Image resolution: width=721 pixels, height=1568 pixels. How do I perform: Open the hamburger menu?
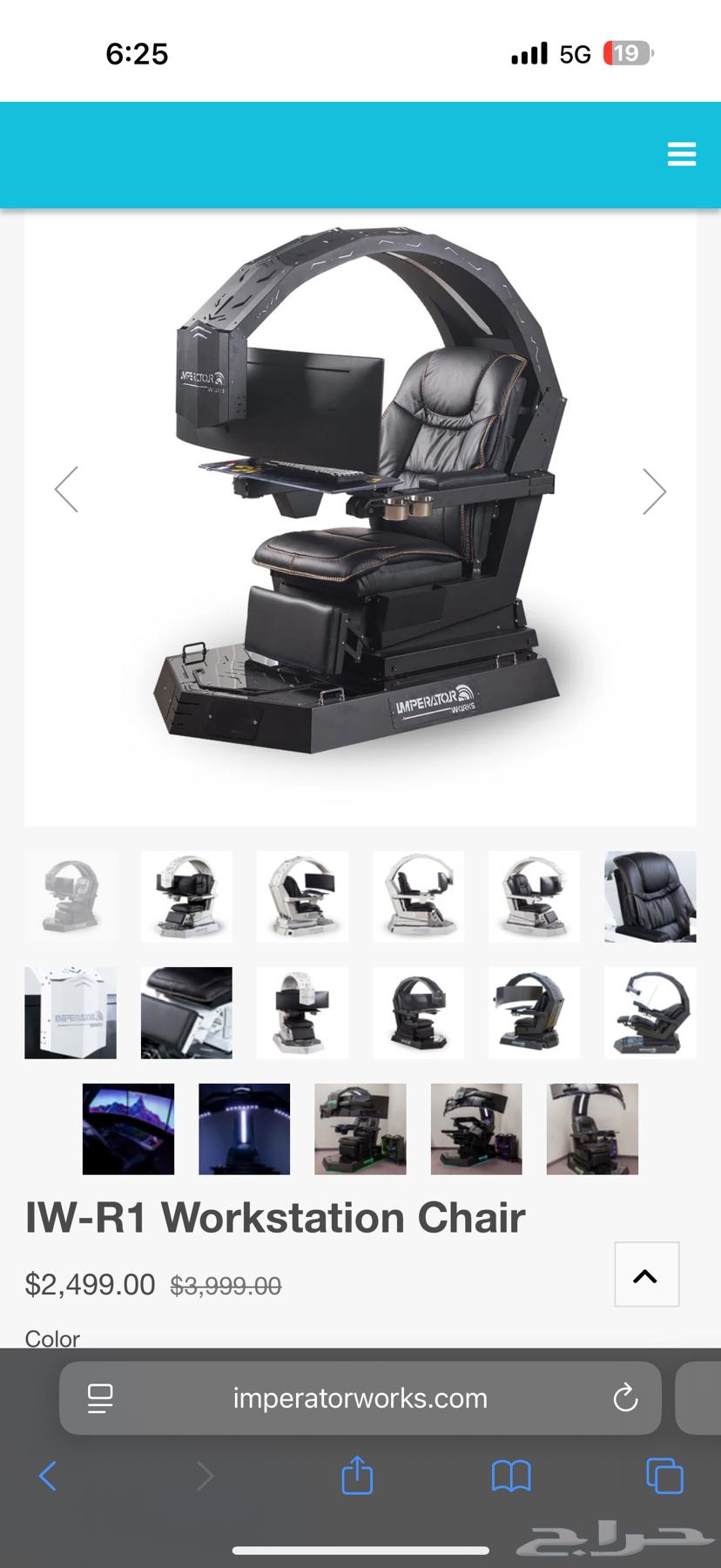[681, 154]
